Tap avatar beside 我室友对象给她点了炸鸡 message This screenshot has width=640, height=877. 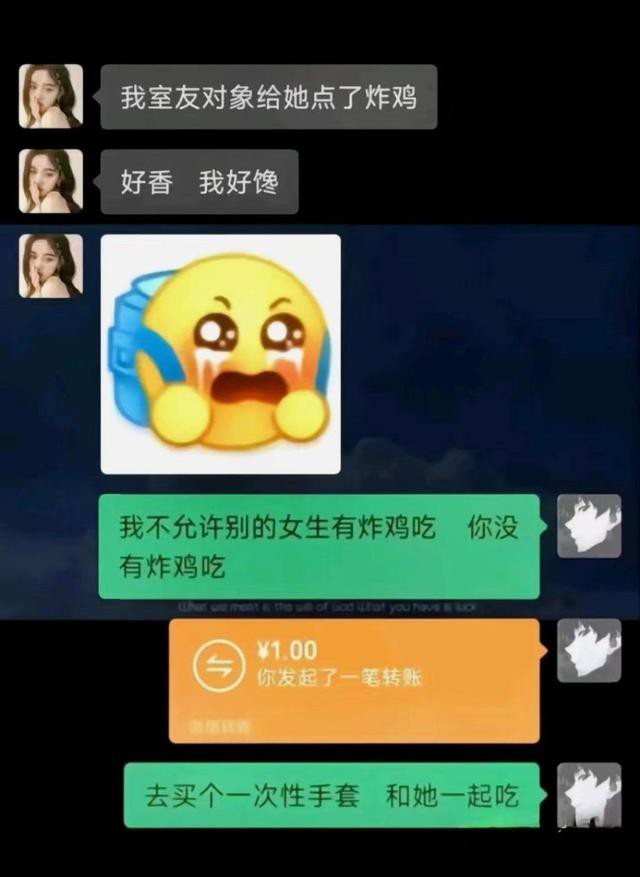[50, 96]
